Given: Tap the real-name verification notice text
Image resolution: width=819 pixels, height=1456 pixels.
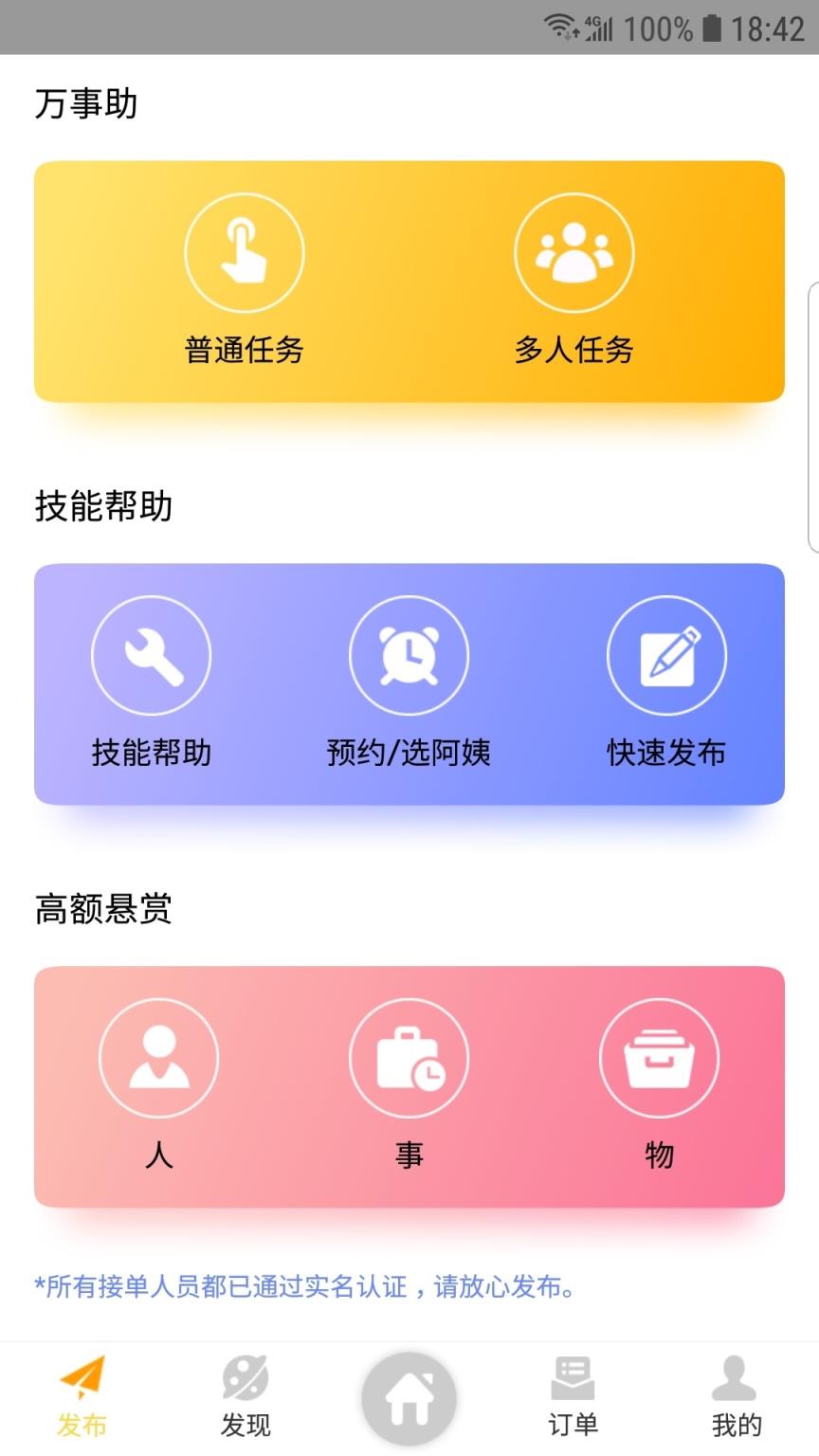Looking at the screenshot, I should (303, 1287).
